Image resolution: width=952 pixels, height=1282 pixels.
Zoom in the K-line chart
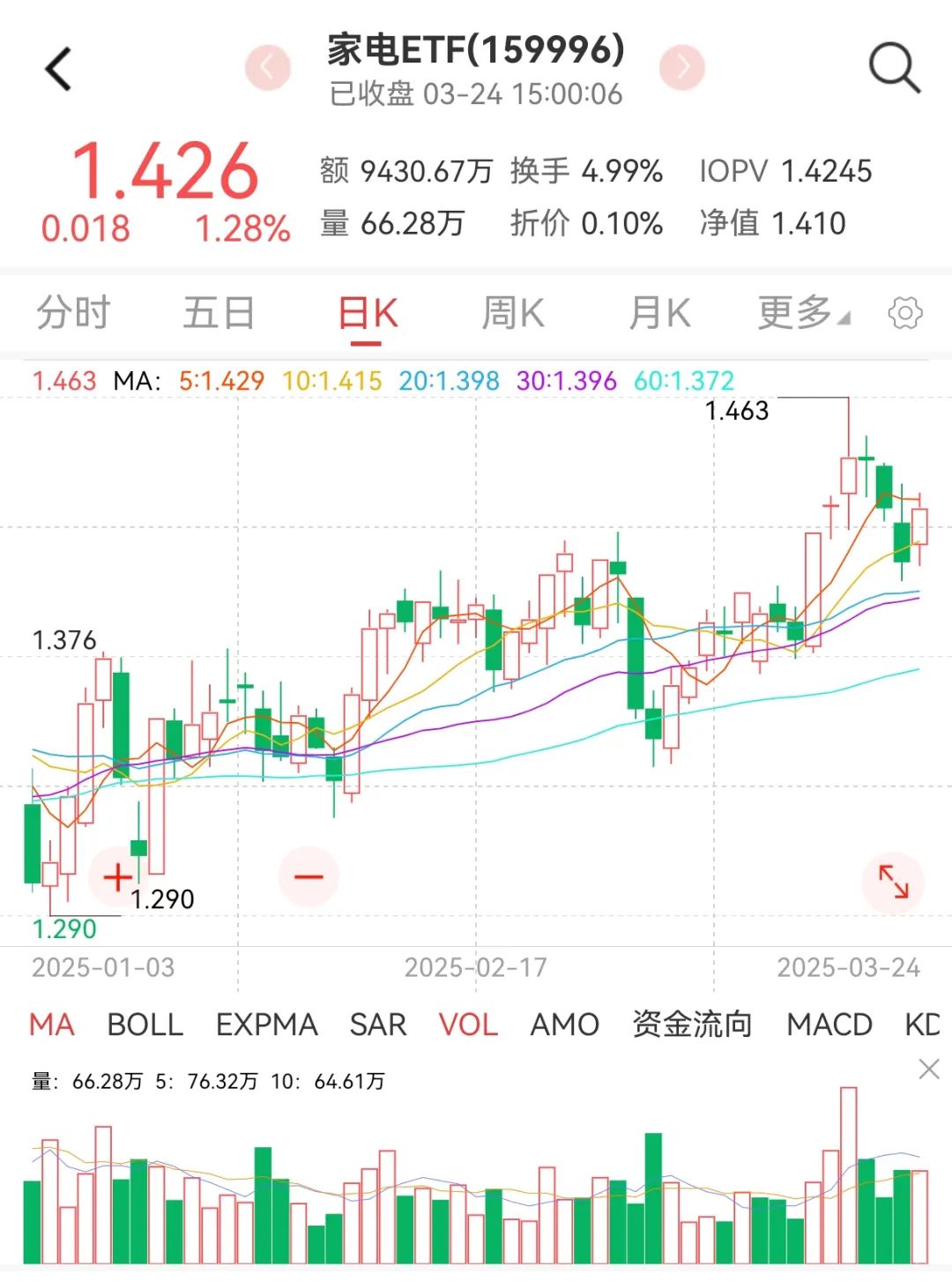click(x=117, y=876)
